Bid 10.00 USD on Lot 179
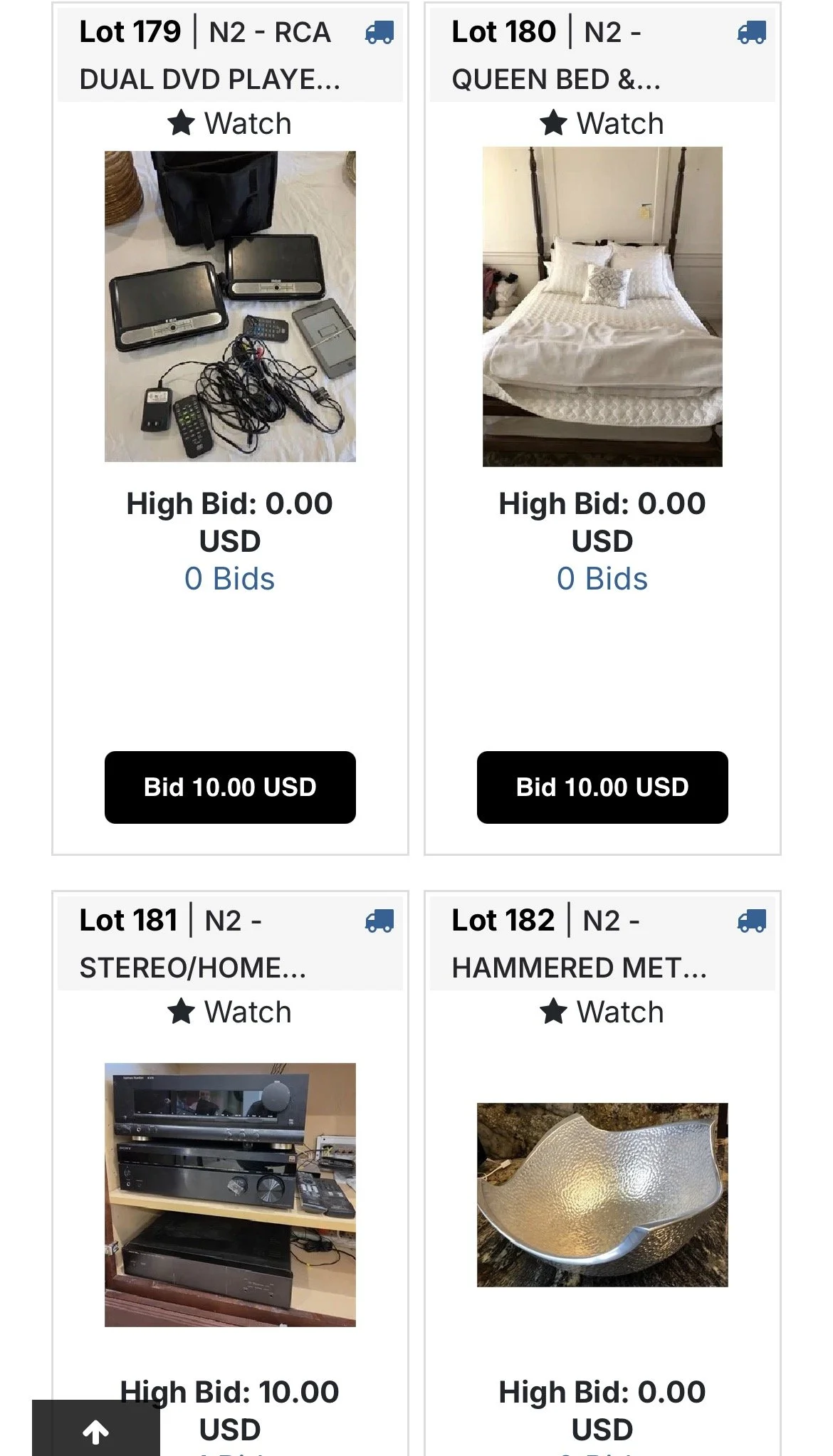 (x=230, y=787)
